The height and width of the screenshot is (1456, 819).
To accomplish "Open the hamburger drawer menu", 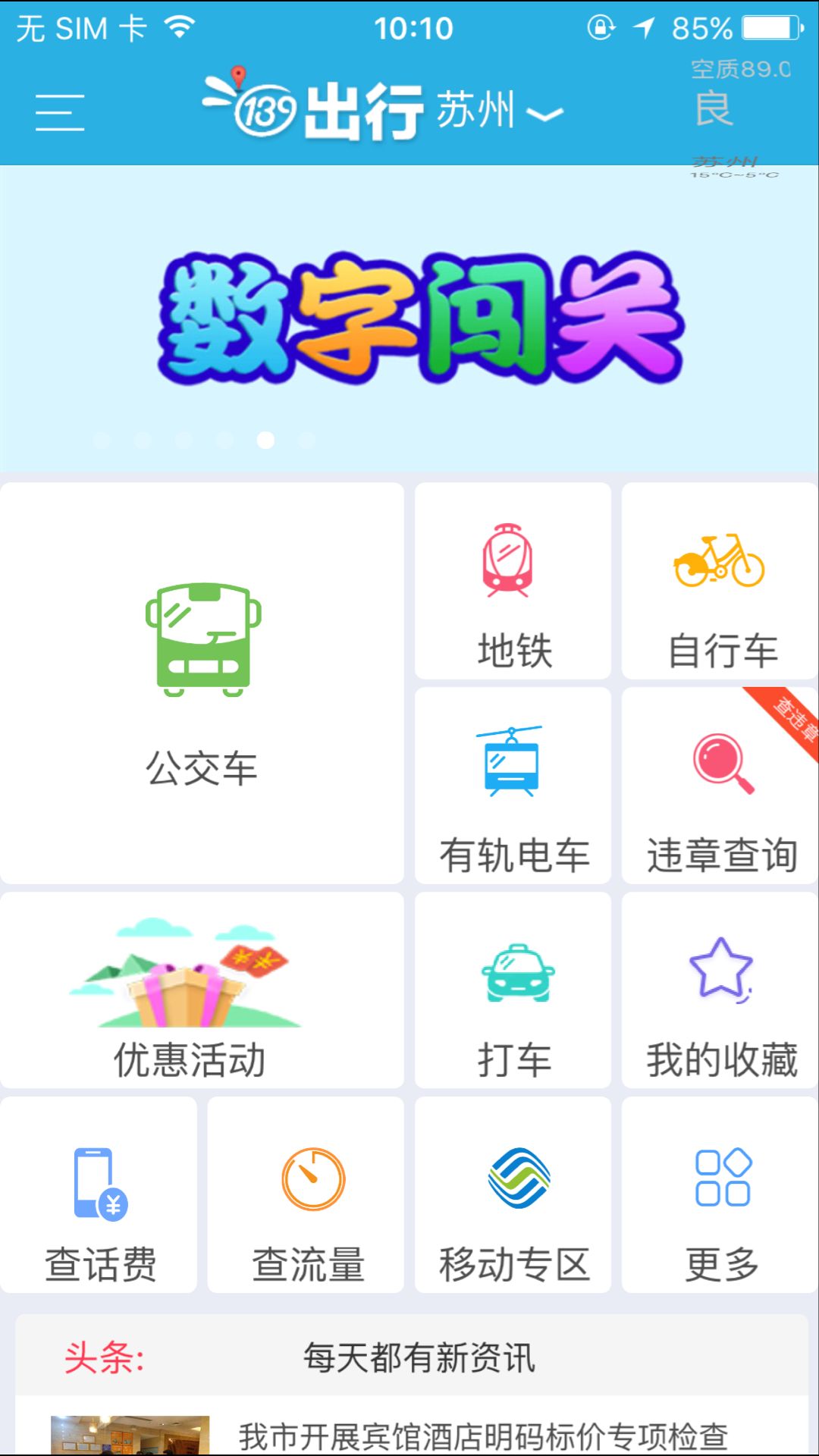I will coord(59,113).
